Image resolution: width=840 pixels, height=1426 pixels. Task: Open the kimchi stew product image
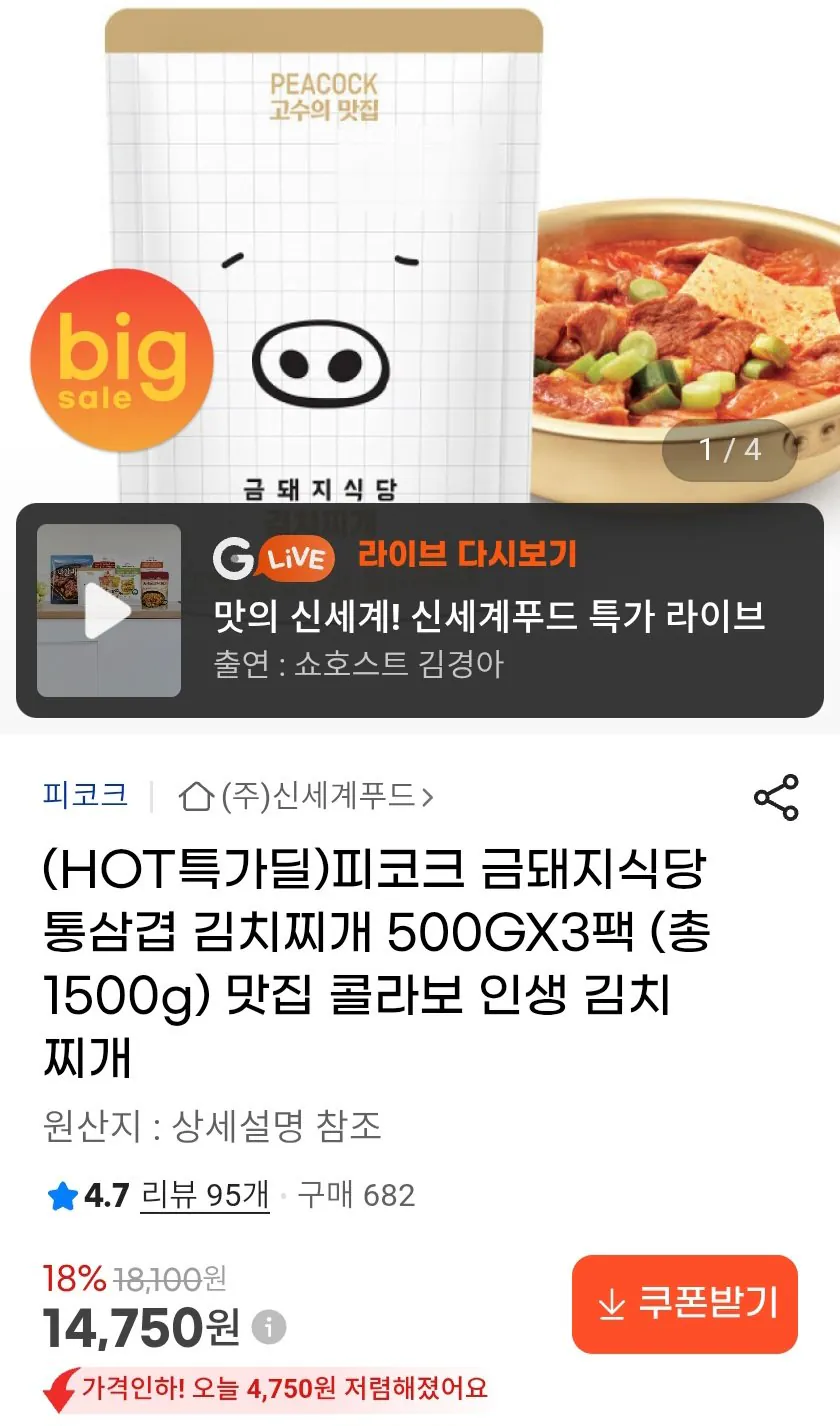tap(420, 250)
